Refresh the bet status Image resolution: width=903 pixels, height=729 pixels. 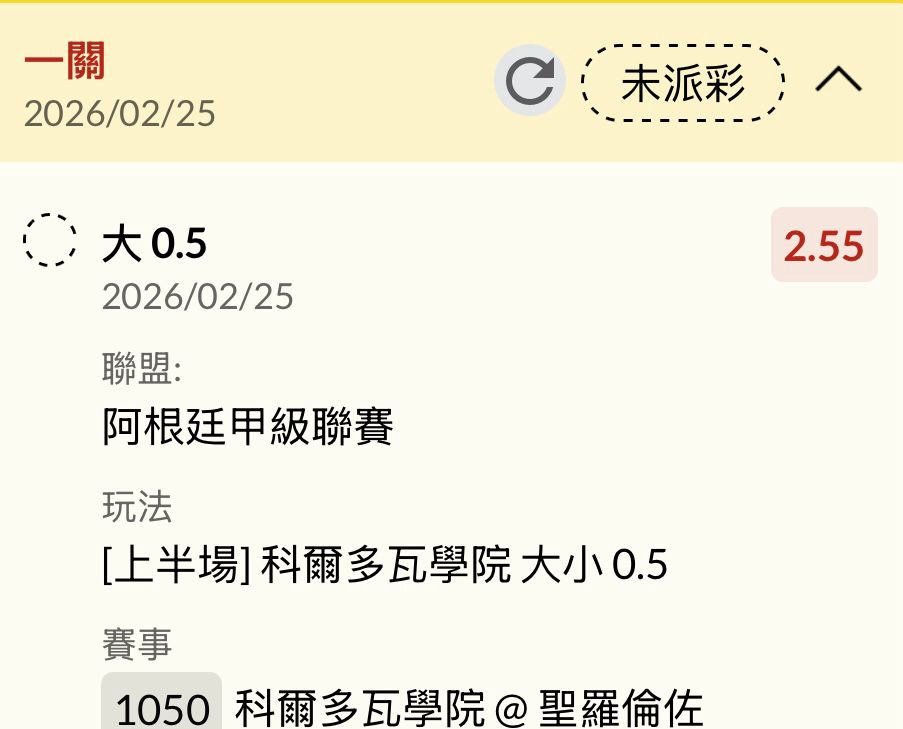[529, 81]
